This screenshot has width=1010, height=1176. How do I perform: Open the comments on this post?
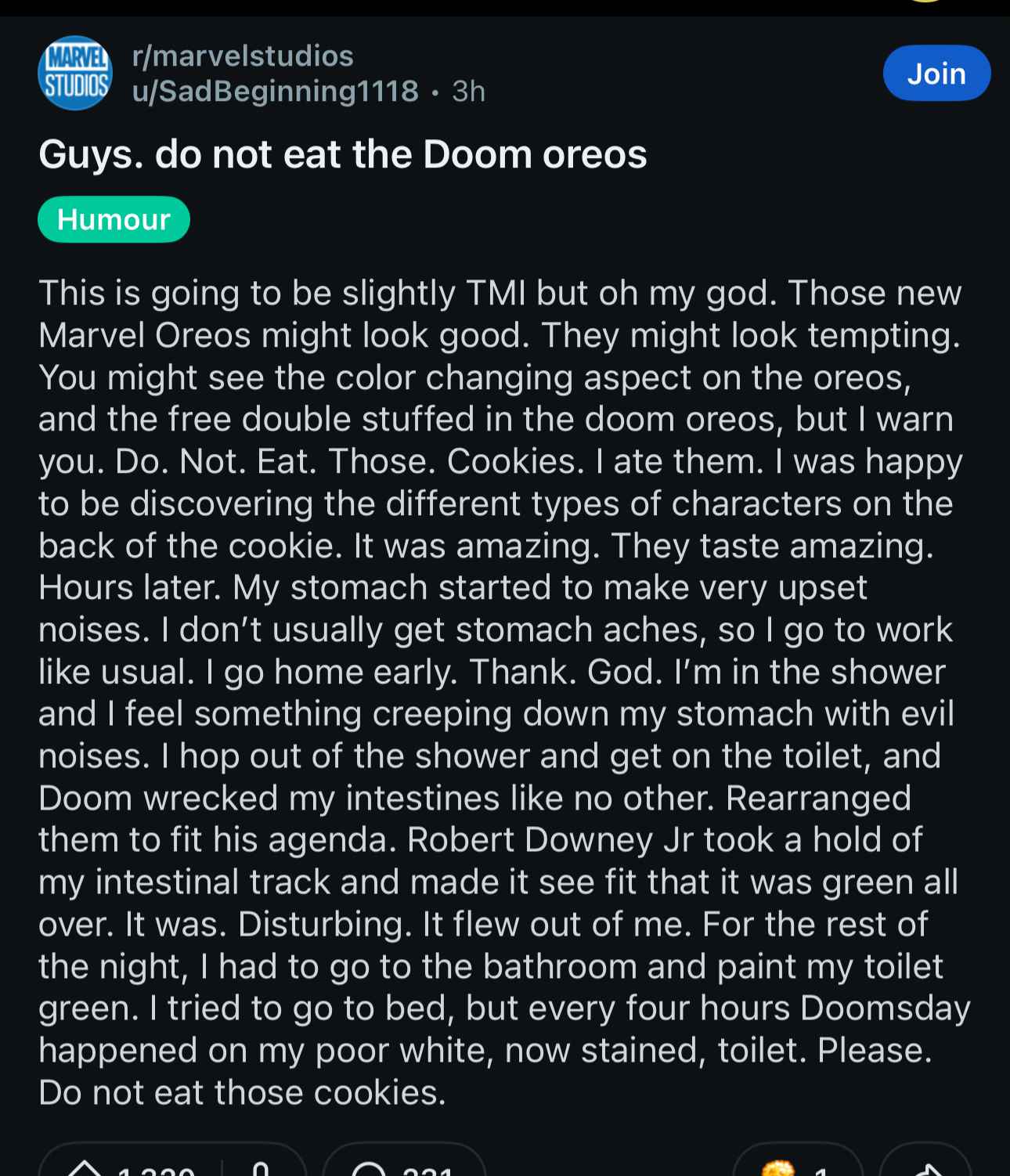[404, 1167]
